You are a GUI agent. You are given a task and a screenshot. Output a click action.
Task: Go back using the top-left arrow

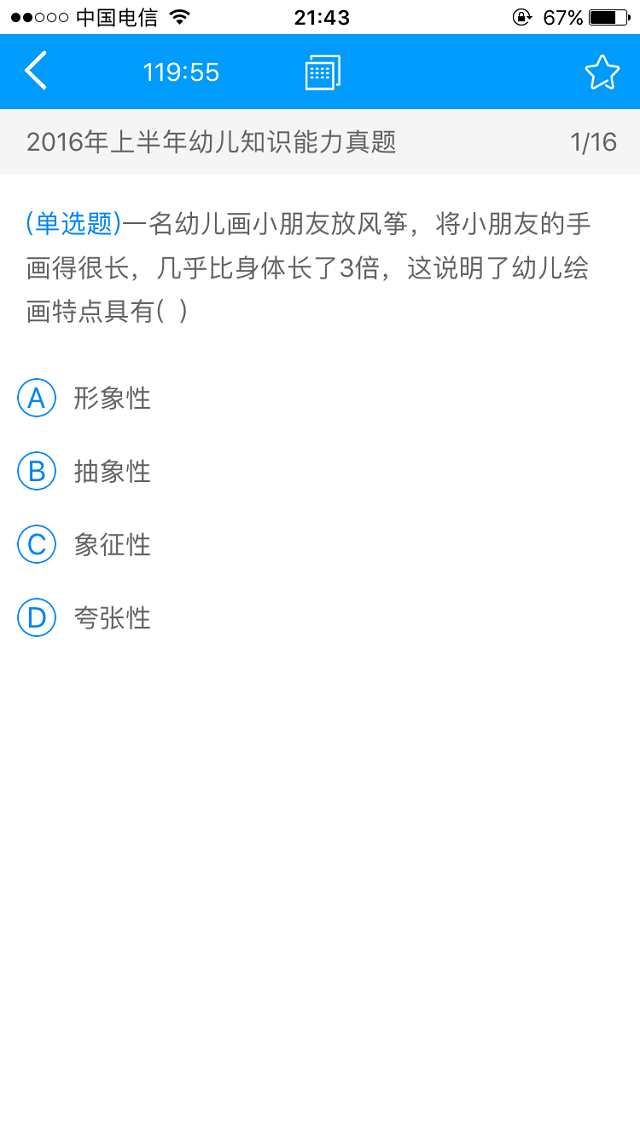point(36,71)
